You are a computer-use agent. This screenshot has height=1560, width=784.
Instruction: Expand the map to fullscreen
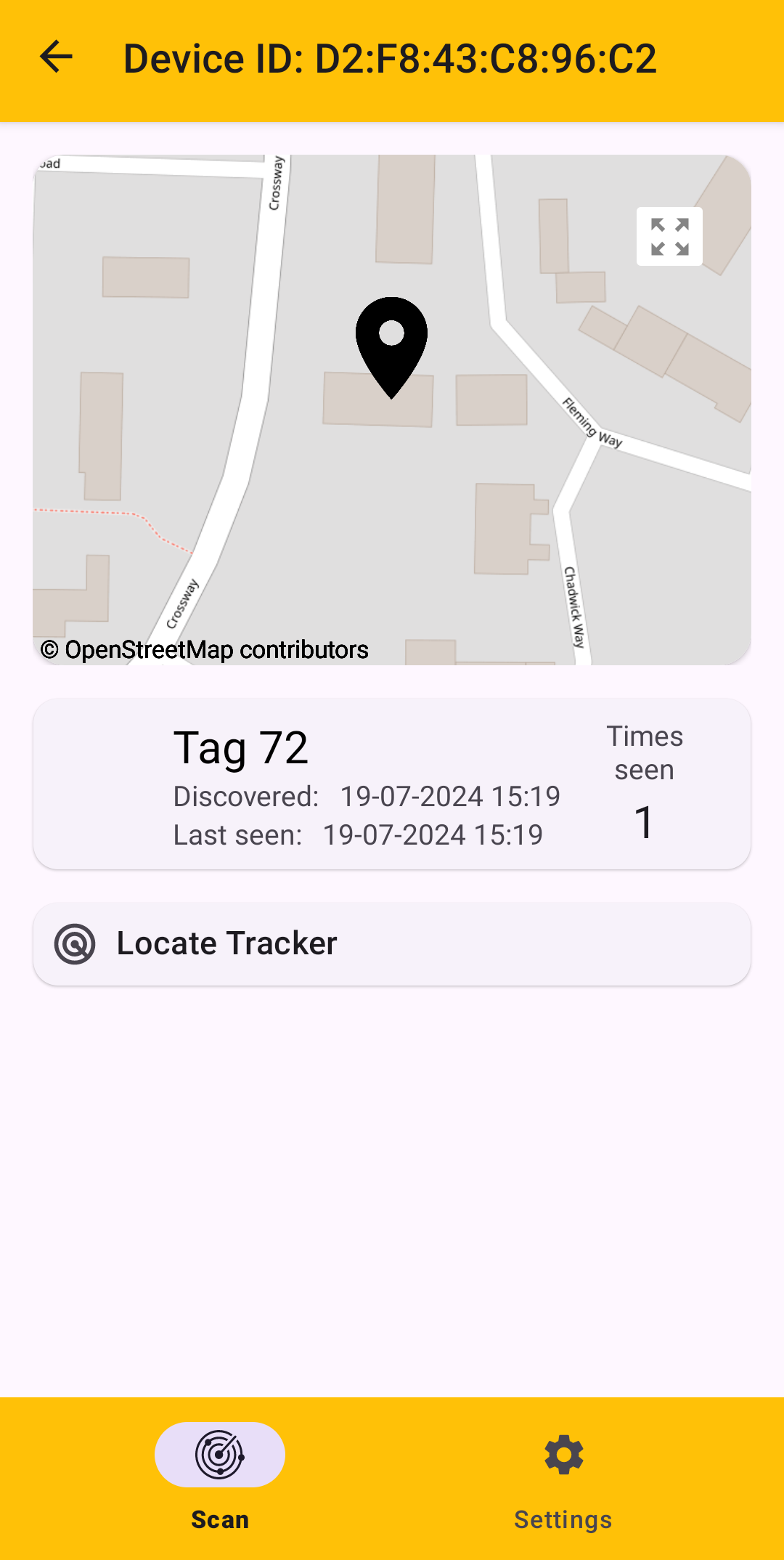(669, 237)
